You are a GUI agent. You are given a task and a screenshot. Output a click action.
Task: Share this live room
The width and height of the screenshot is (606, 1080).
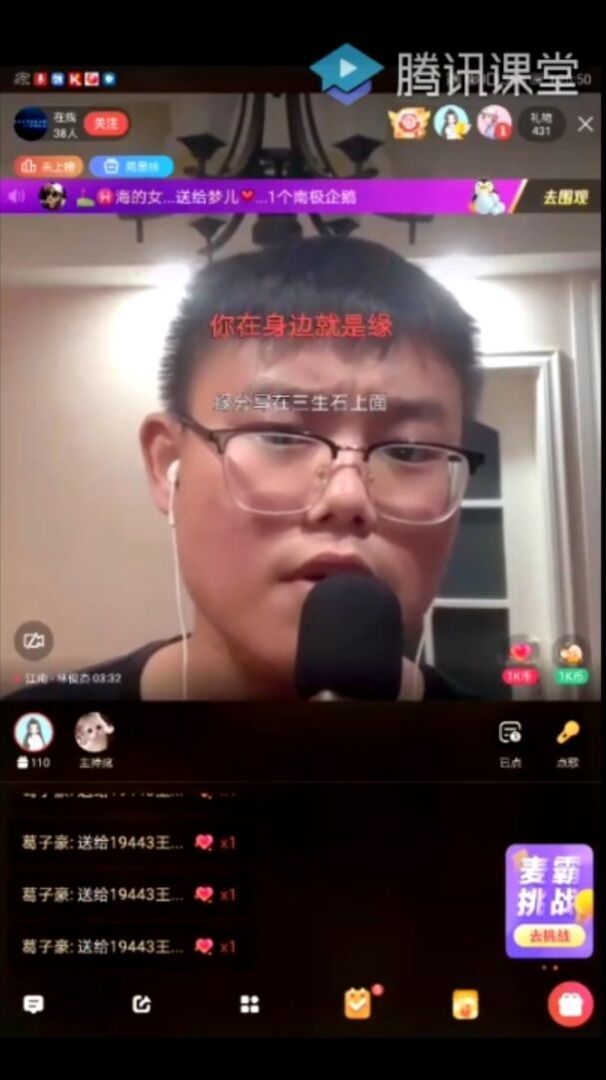pyautogui.click(x=142, y=1004)
